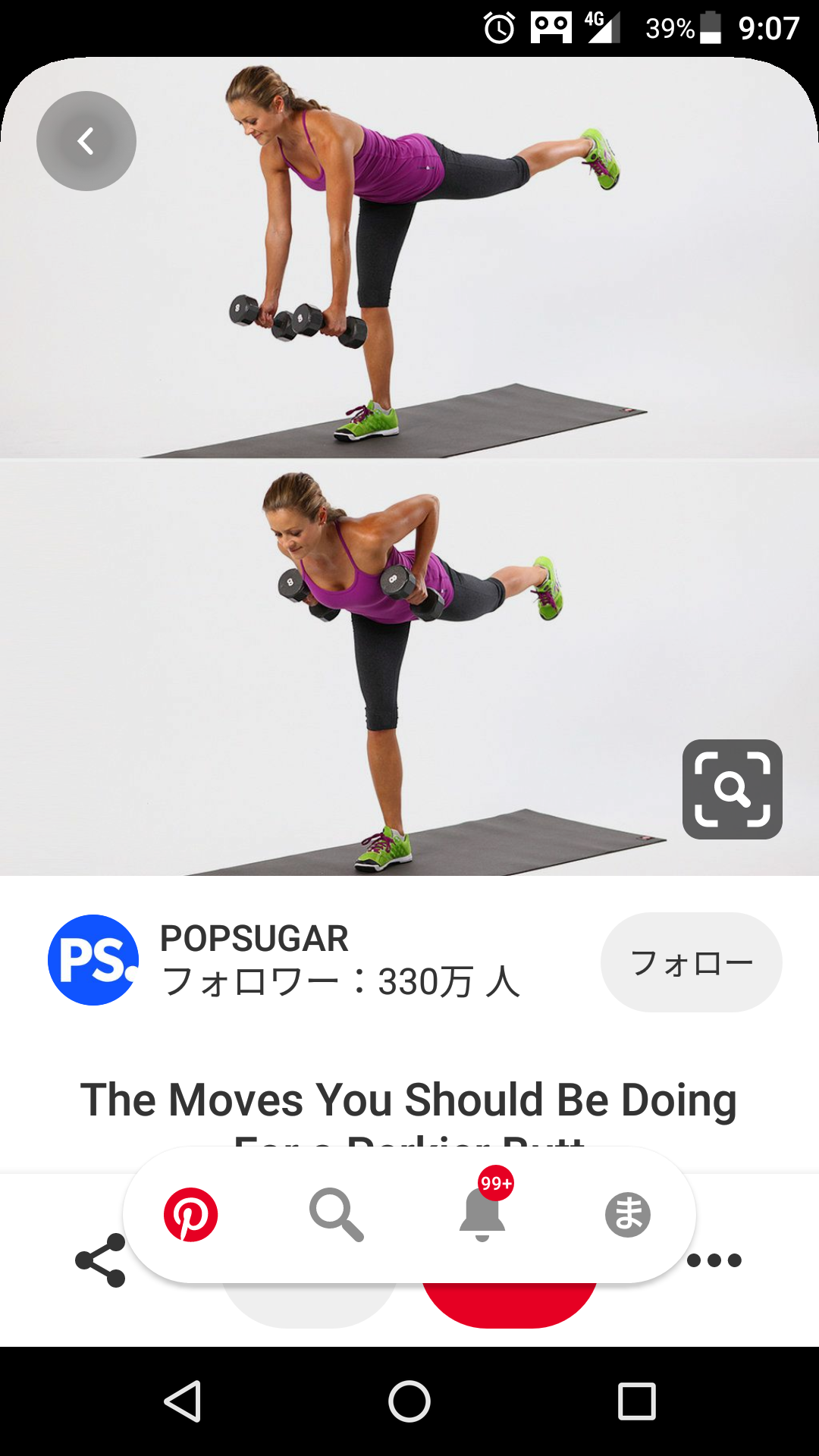
Task: Open the three-dot more options
Action: [714, 1260]
